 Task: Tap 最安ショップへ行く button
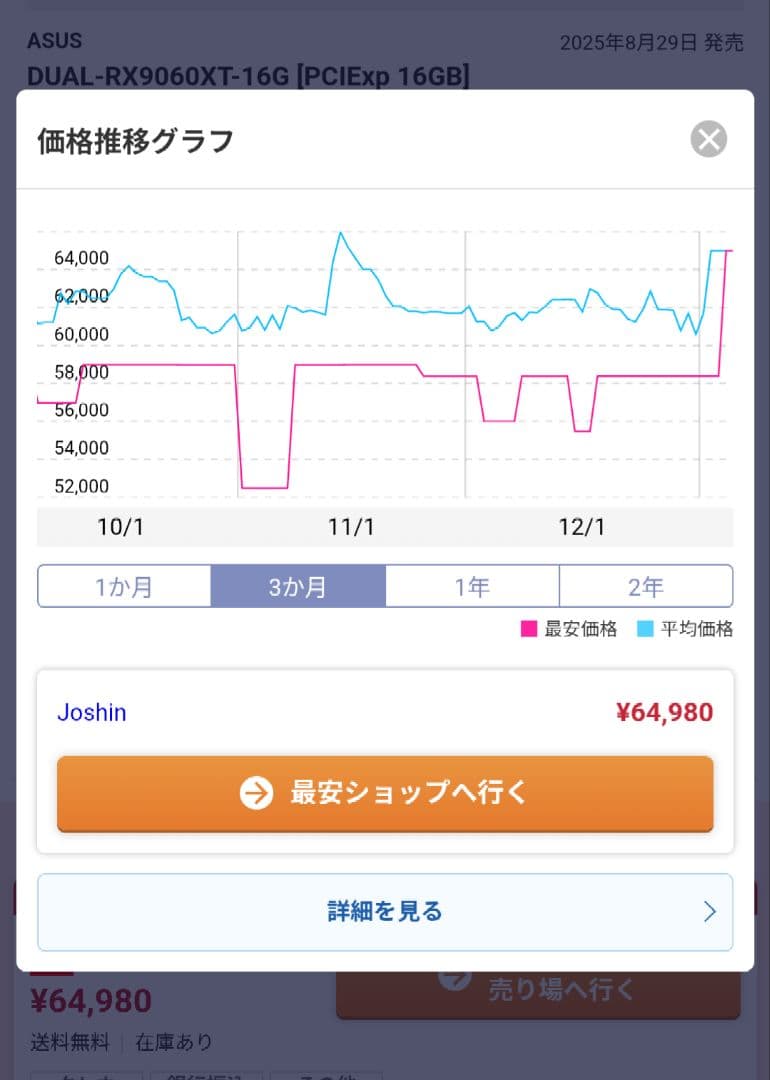tap(385, 794)
